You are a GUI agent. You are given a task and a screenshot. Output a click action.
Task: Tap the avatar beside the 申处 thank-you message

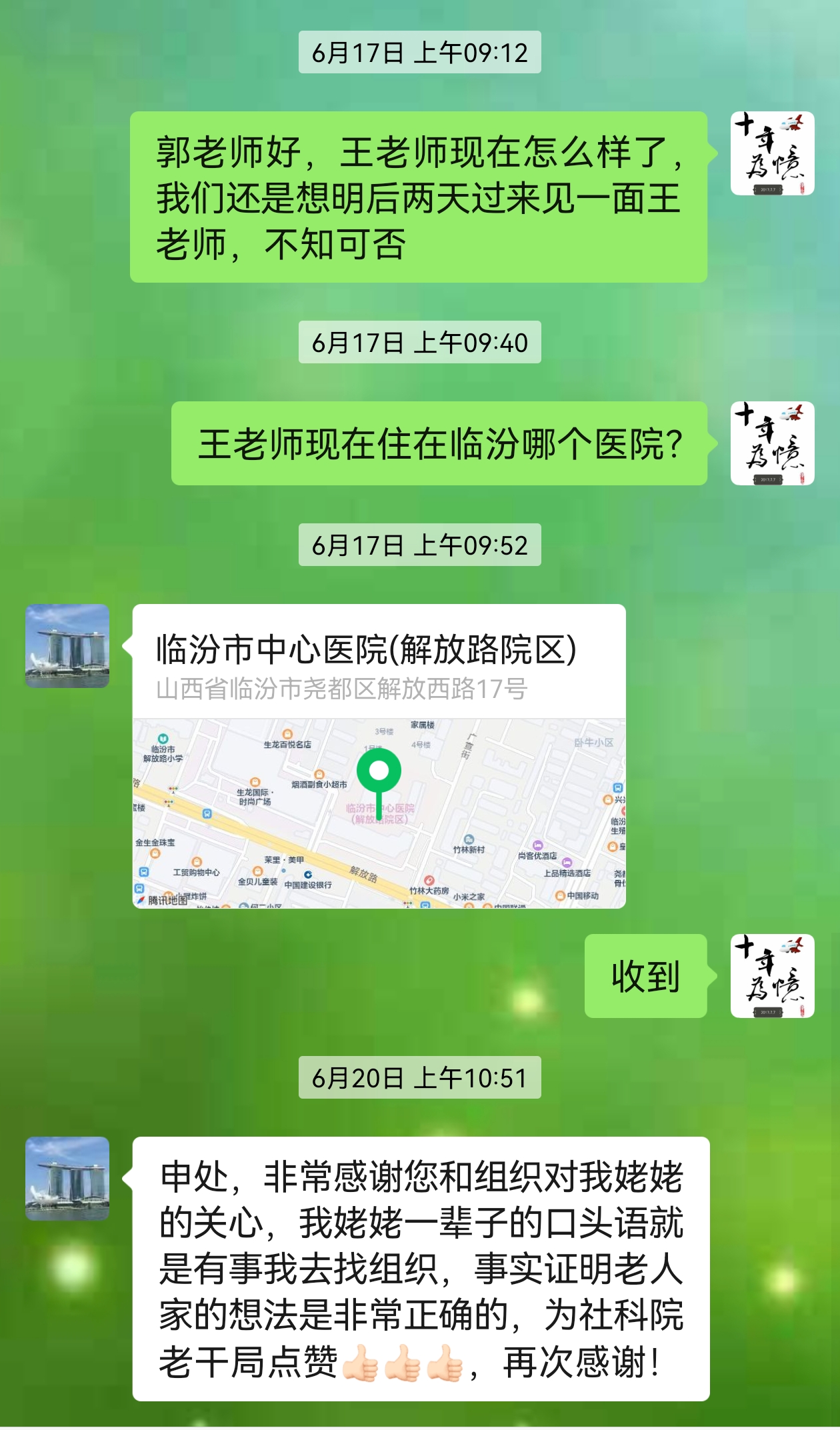(67, 1178)
